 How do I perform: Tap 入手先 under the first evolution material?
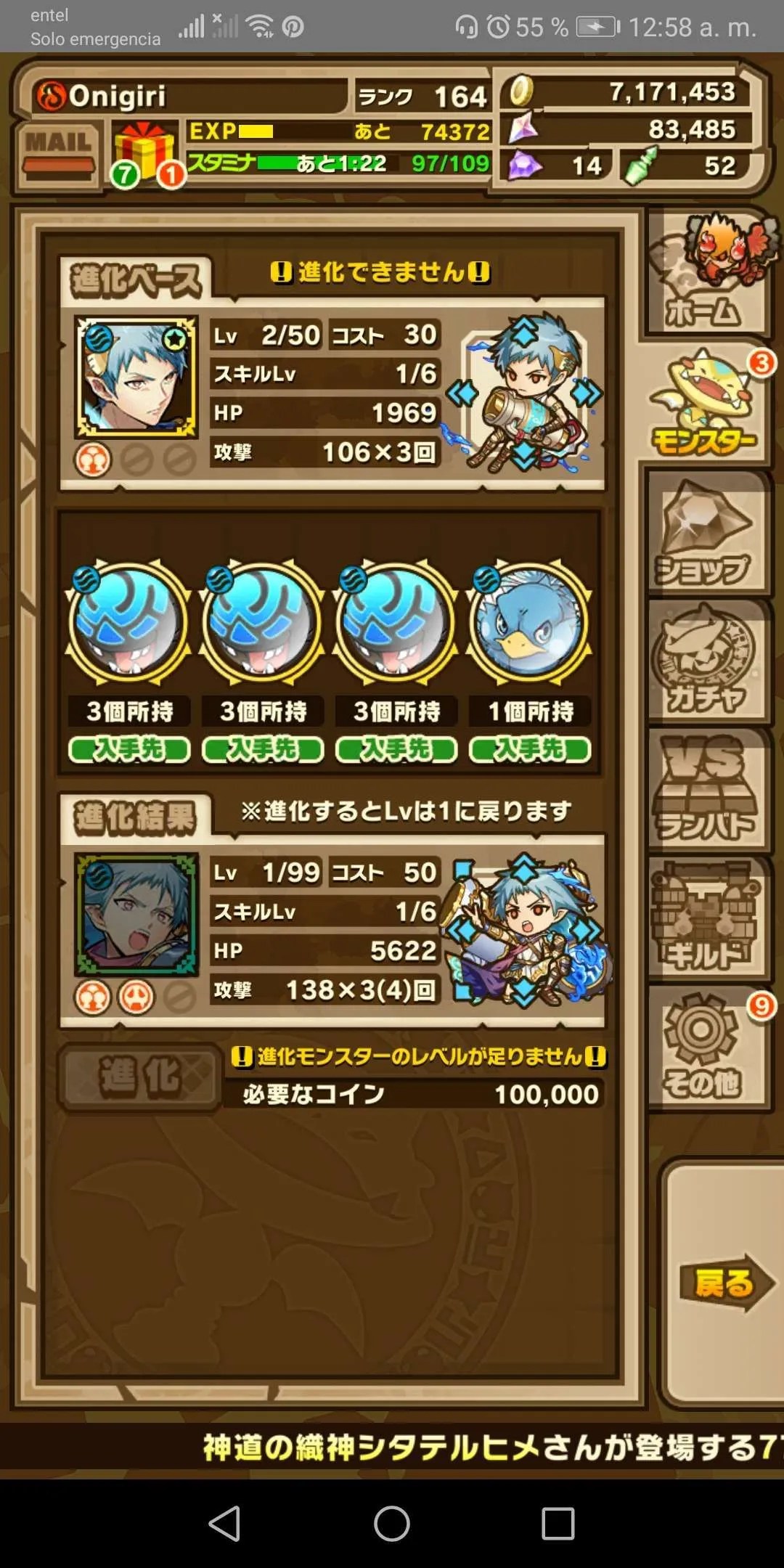(x=129, y=749)
